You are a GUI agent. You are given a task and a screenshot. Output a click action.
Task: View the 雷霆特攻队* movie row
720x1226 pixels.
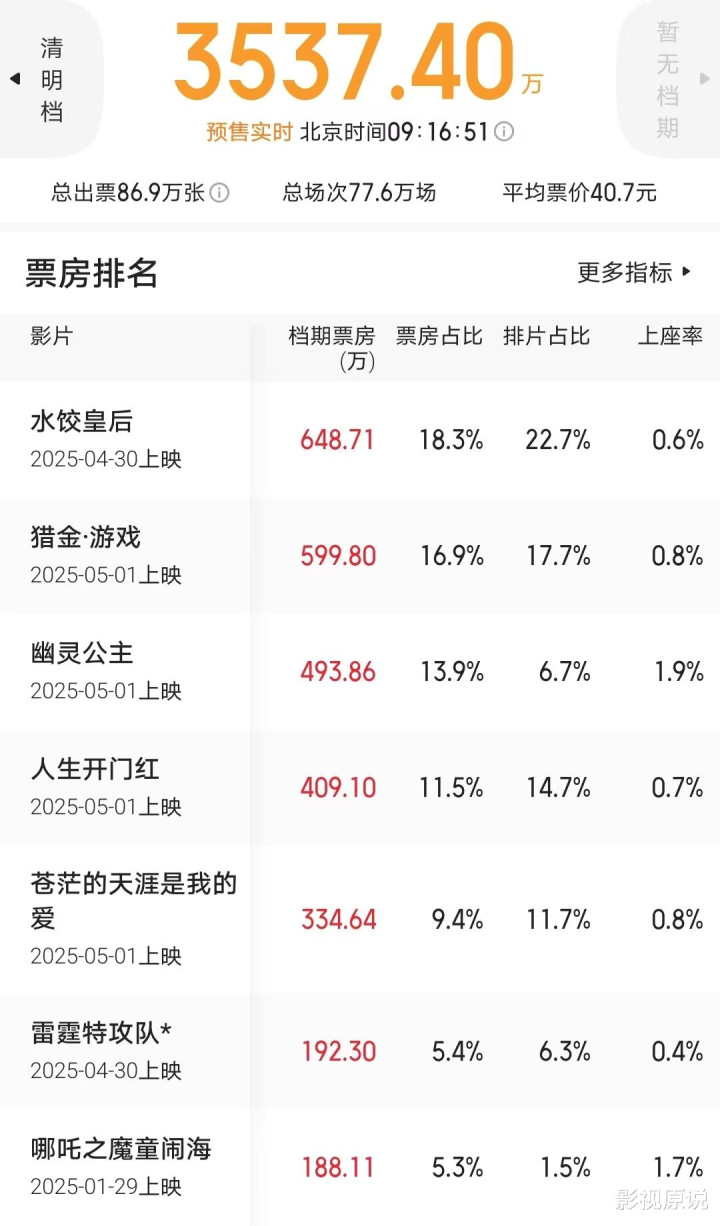360,1051
